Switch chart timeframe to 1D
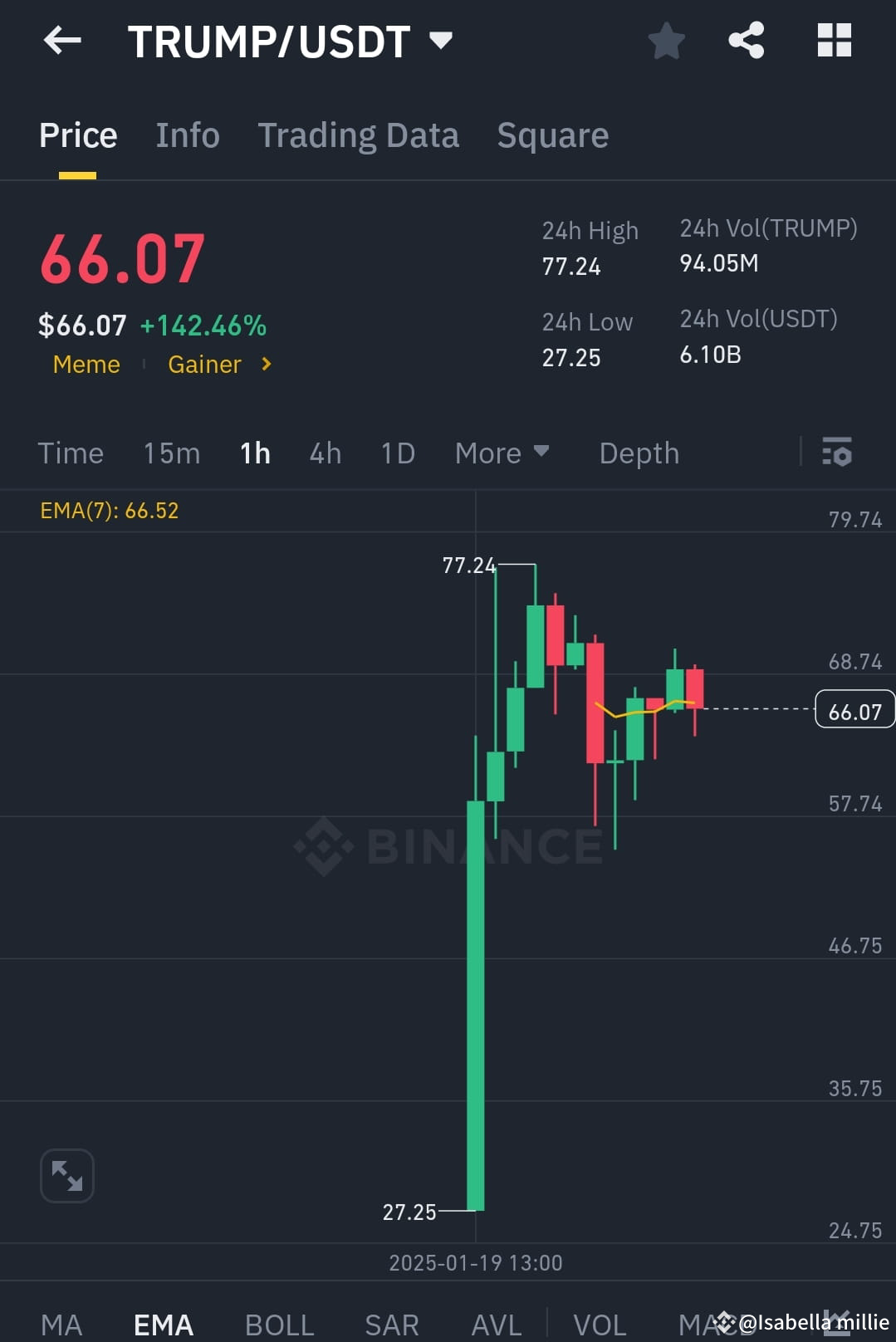Viewport: 896px width, 1342px height. point(397,453)
